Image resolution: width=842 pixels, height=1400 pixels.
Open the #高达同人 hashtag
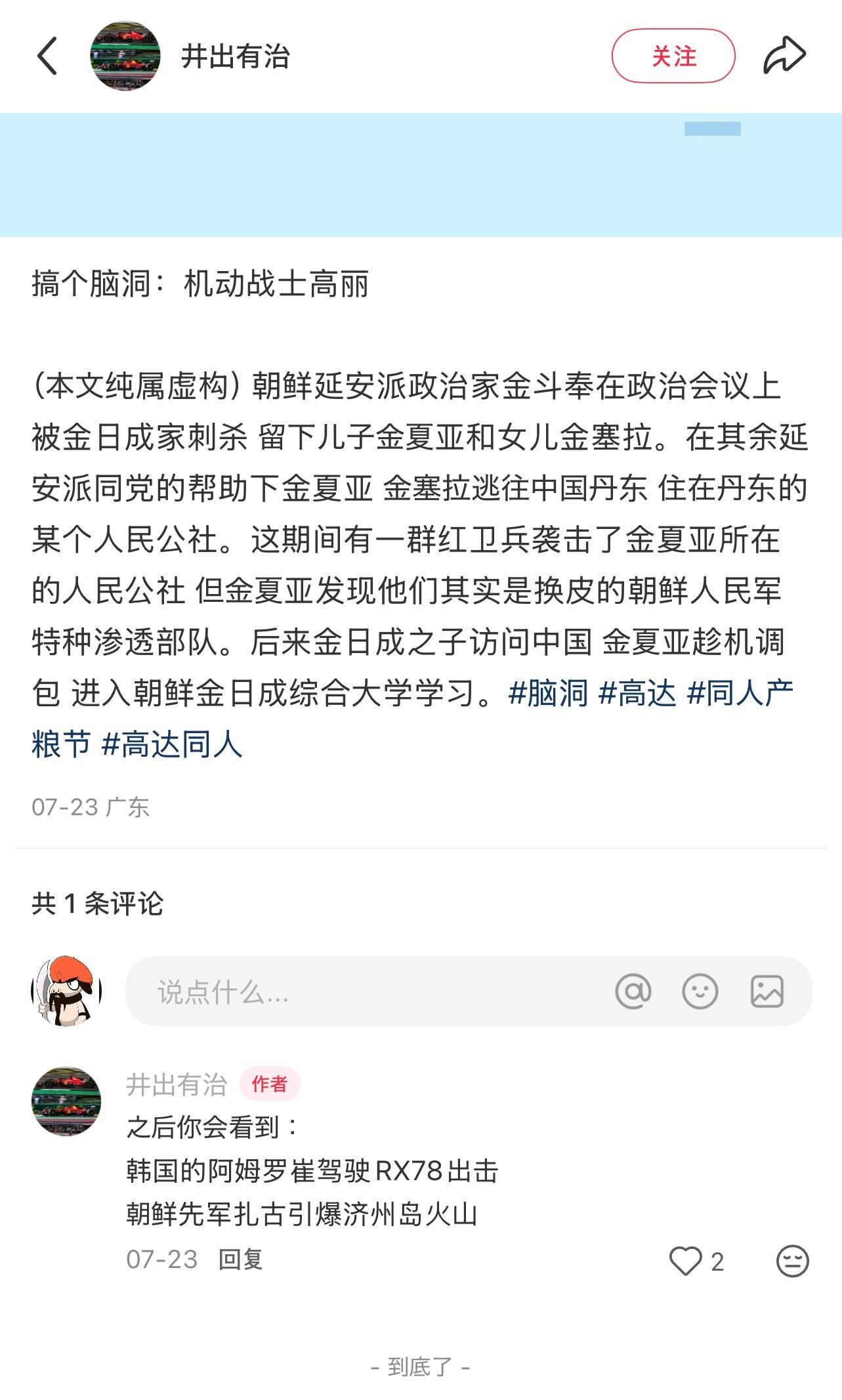172,744
